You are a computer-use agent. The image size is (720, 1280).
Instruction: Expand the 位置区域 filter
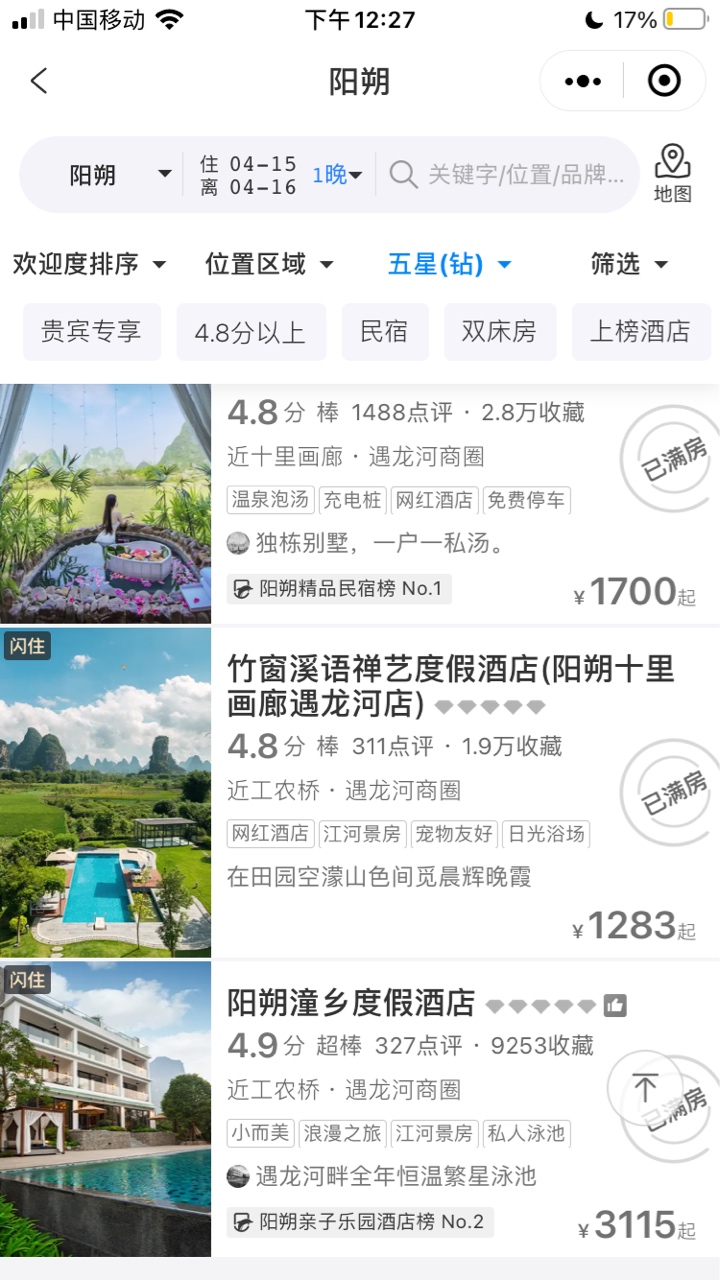pos(269,264)
